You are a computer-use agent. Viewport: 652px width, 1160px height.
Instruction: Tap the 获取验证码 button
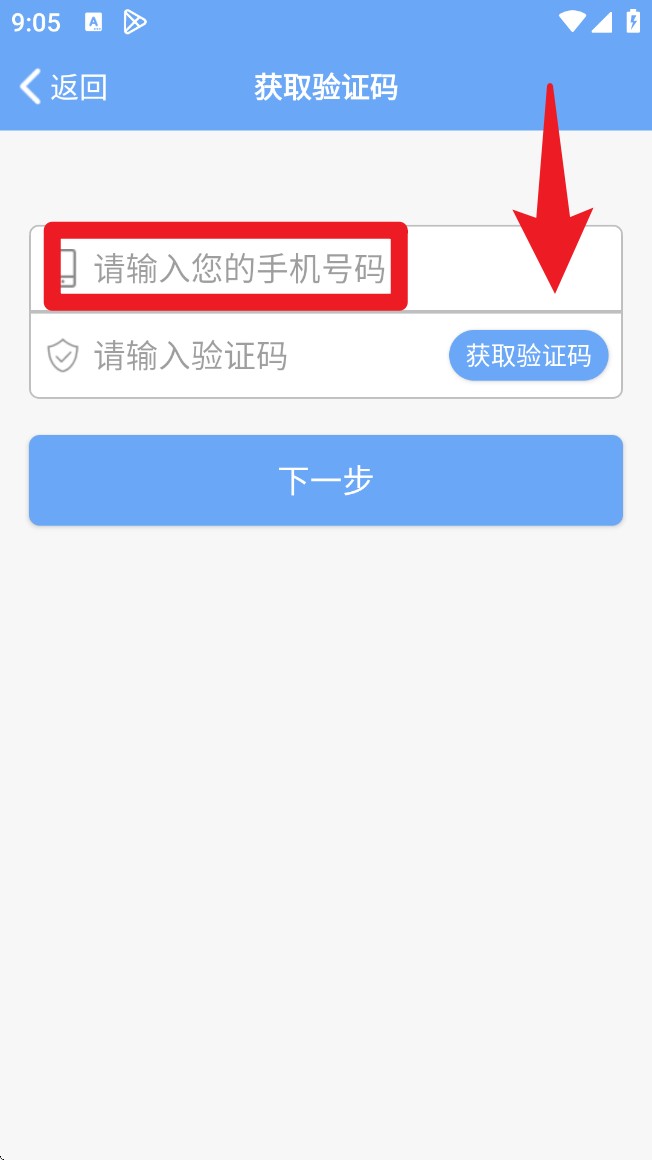[528, 356]
